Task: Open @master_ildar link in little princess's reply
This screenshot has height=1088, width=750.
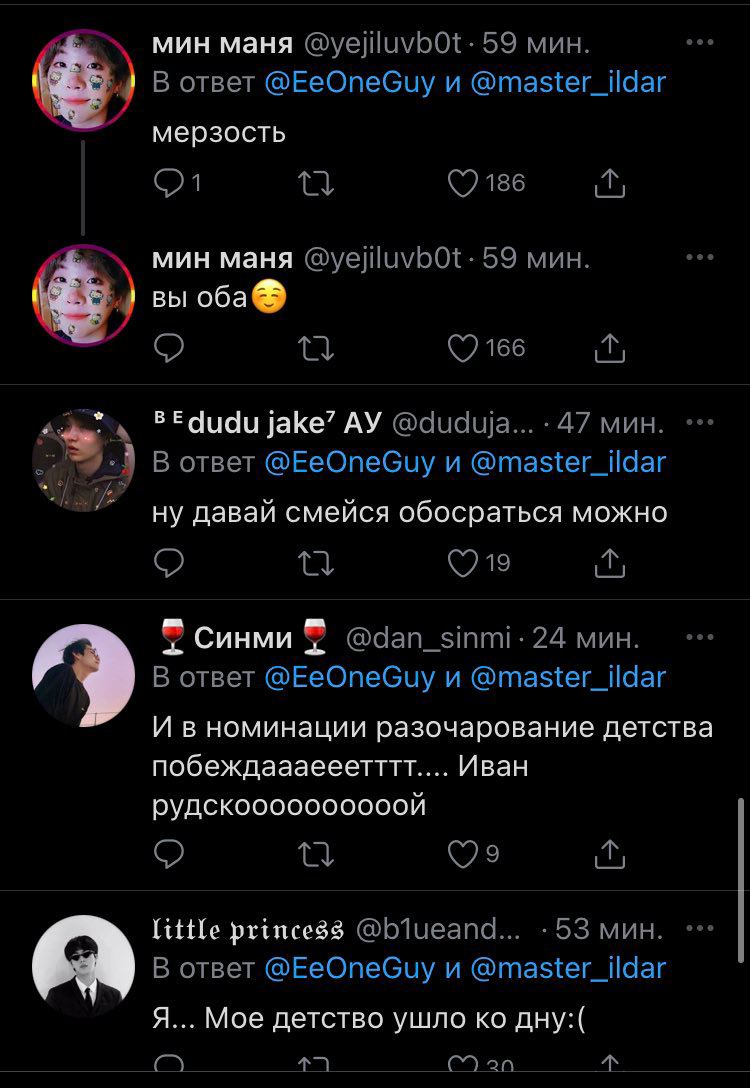Action: pyautogui.click(x=567, y=968)
